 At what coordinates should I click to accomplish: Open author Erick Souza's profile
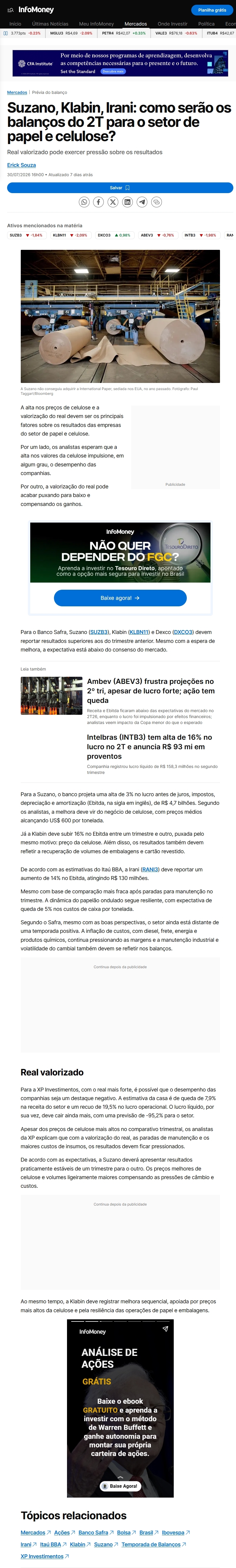pyautogui.click(x=21, y=165)
